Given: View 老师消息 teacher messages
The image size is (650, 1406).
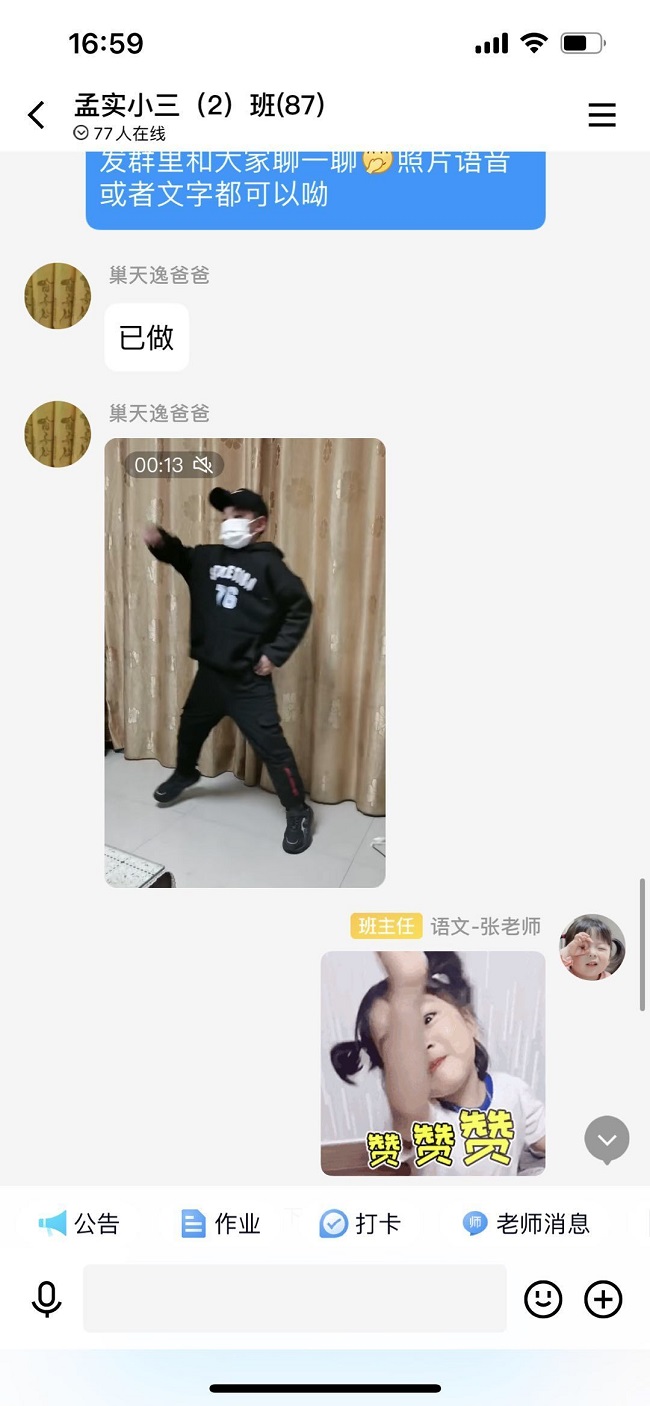Looking at the screenshot, I should 527,1223.
